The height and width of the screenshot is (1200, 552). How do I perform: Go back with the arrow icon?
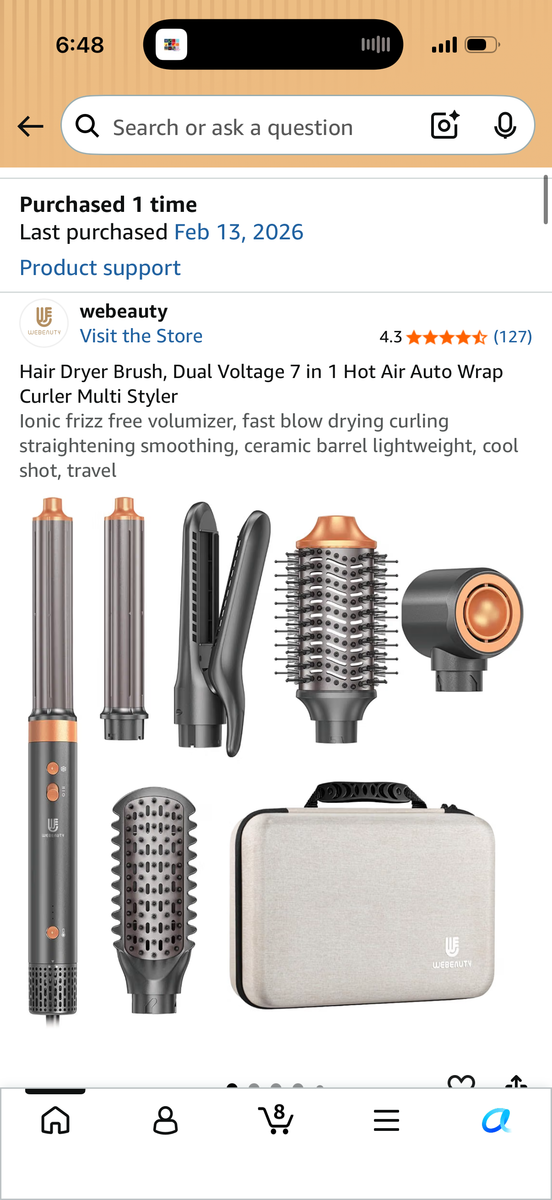point(31,127)
